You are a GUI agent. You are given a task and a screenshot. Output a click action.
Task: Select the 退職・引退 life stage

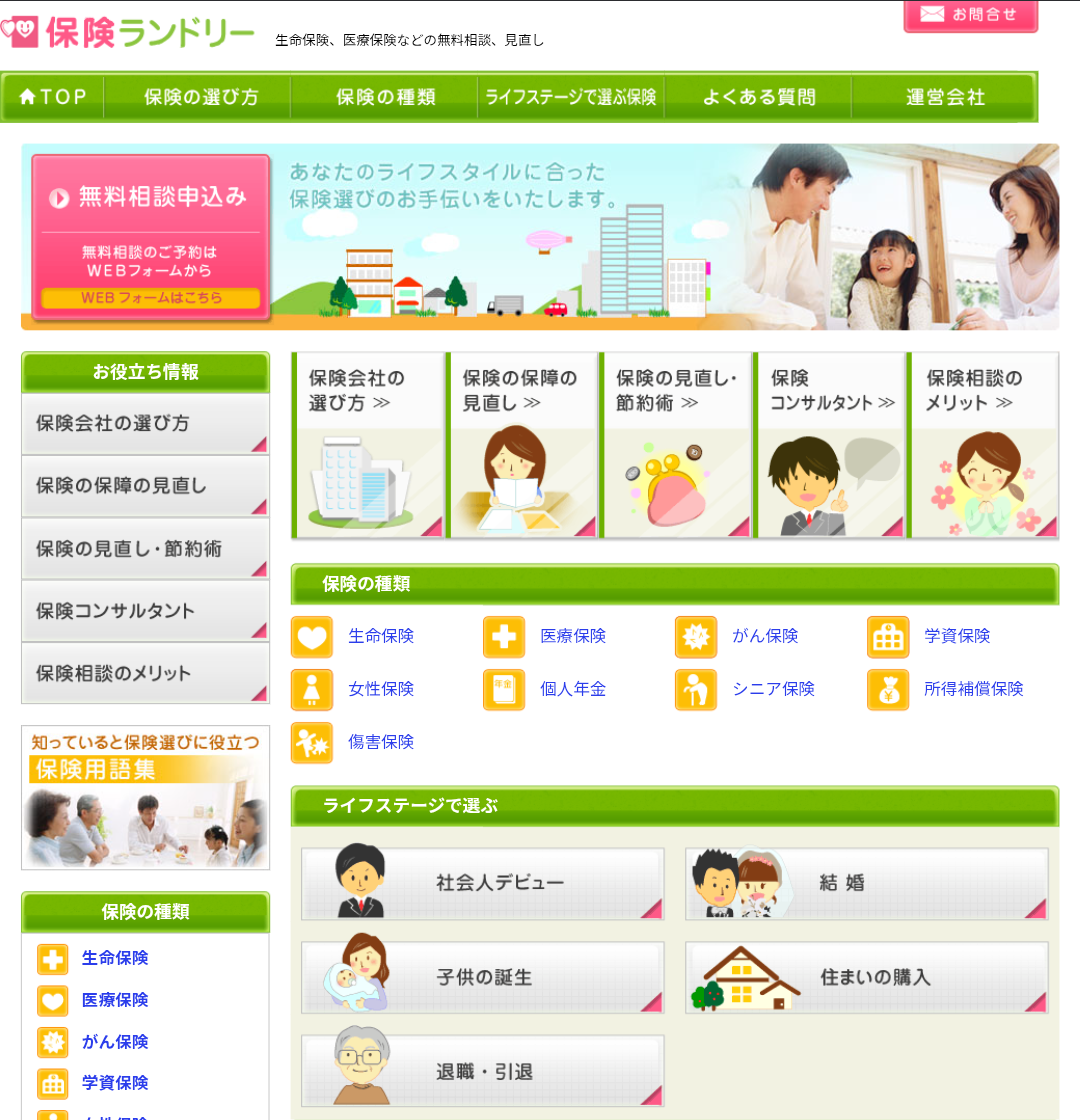point(483,1071)
